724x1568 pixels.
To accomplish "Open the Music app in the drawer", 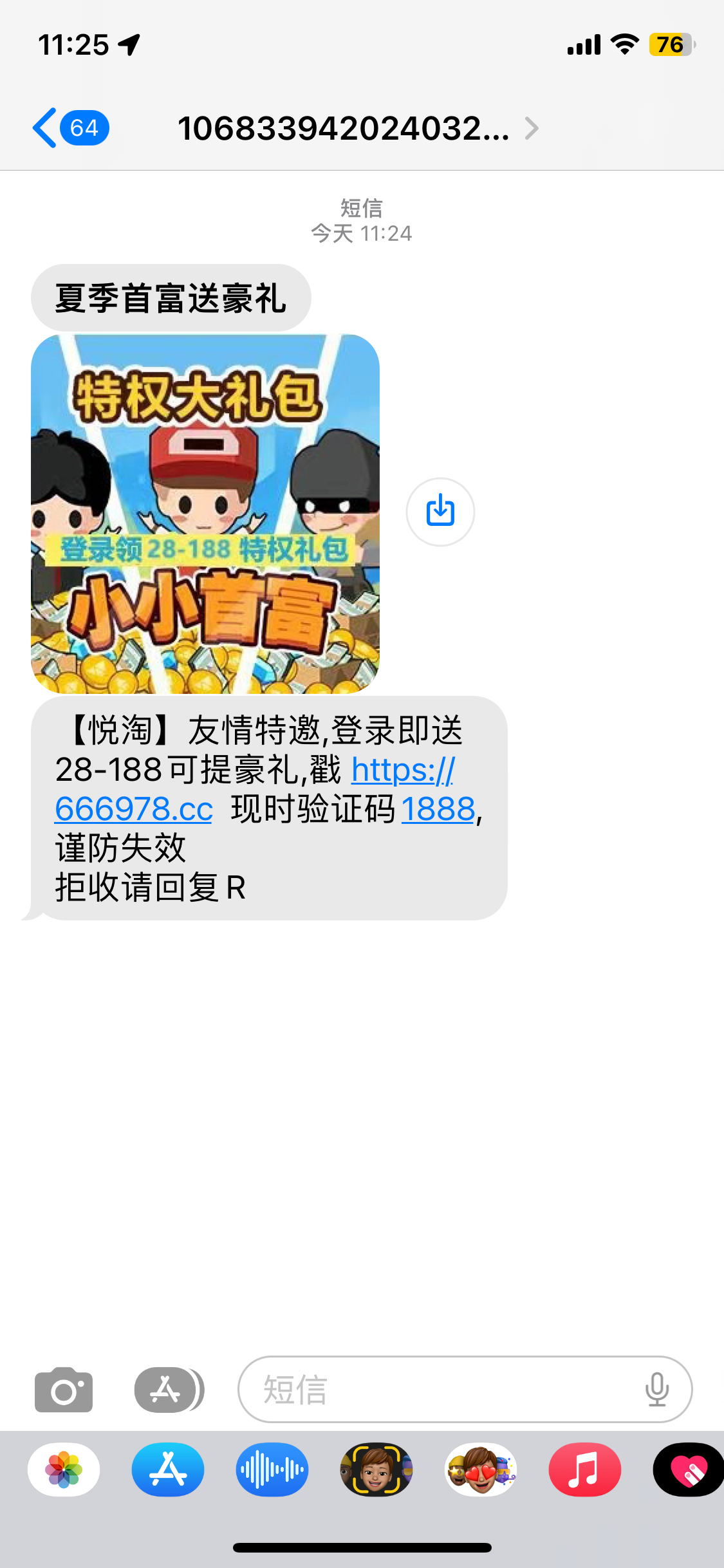I will (584, 1470).
